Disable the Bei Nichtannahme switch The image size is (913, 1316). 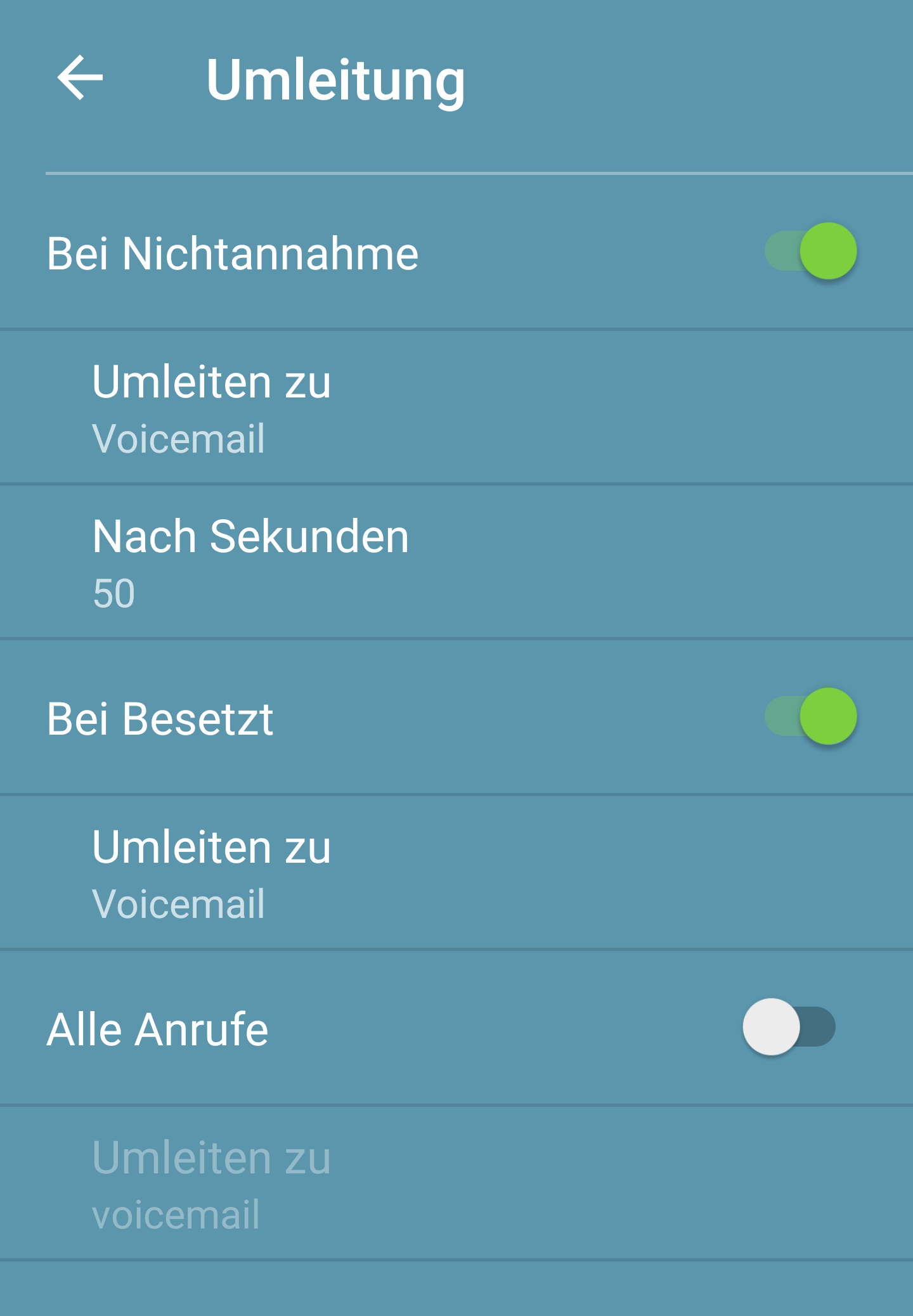(811, 252)
